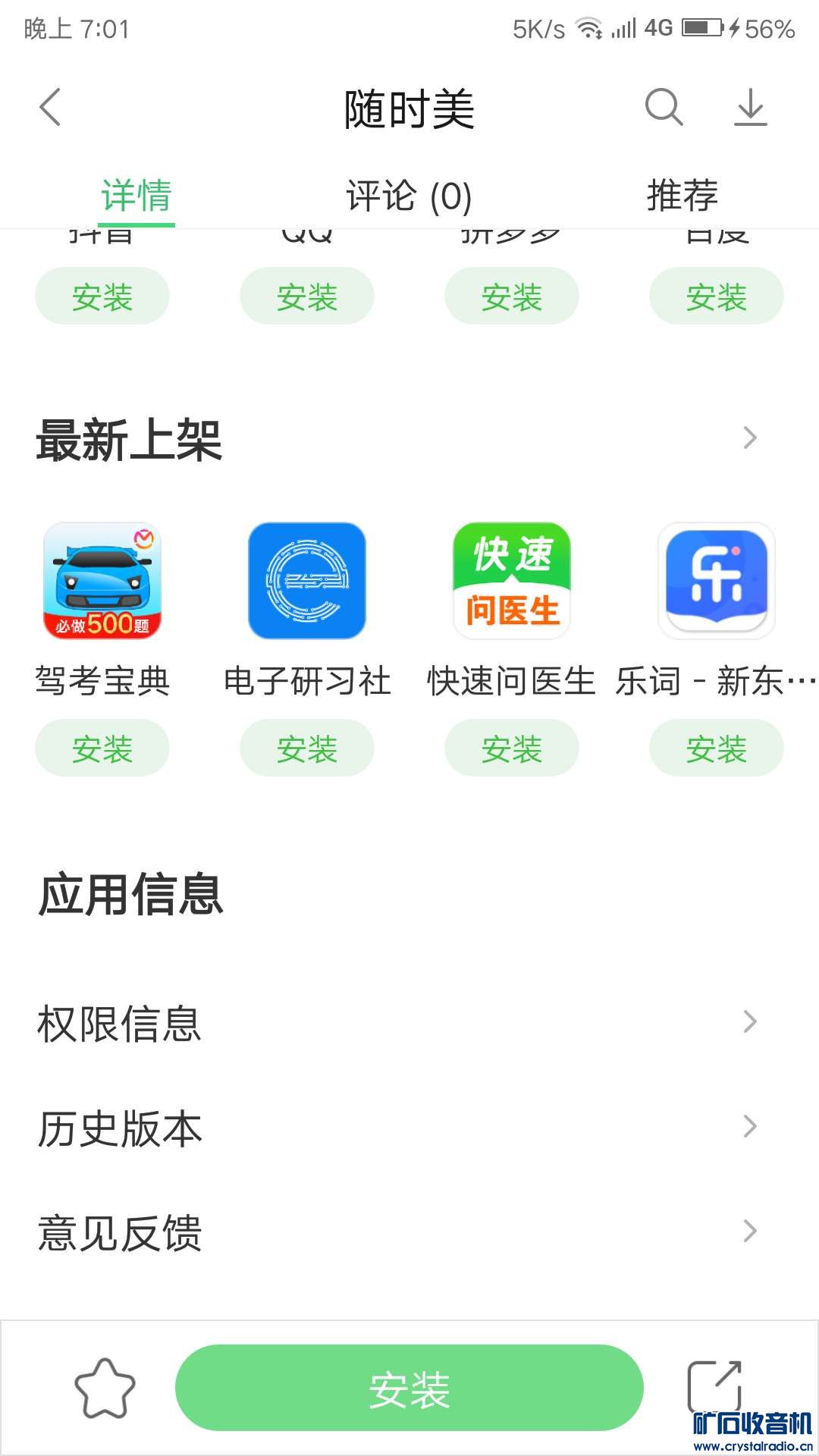819x1456 pixels.
Task: Open the 电子研习社 app icon
Action: click(307, 581)
